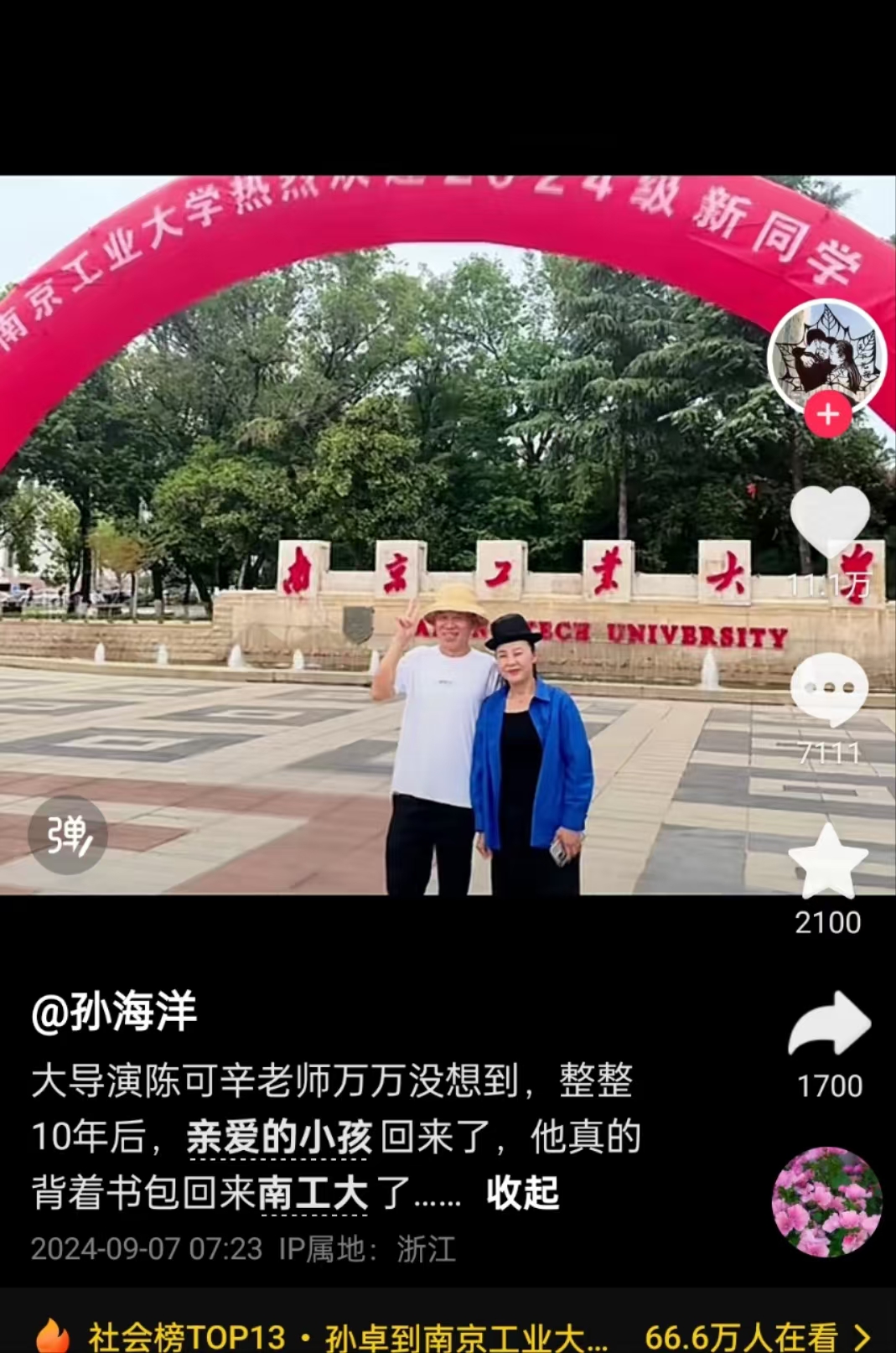Save video to favorites with the star
Screen dimensions: 896x1353
pyautogui.click(x=827, y=861)
